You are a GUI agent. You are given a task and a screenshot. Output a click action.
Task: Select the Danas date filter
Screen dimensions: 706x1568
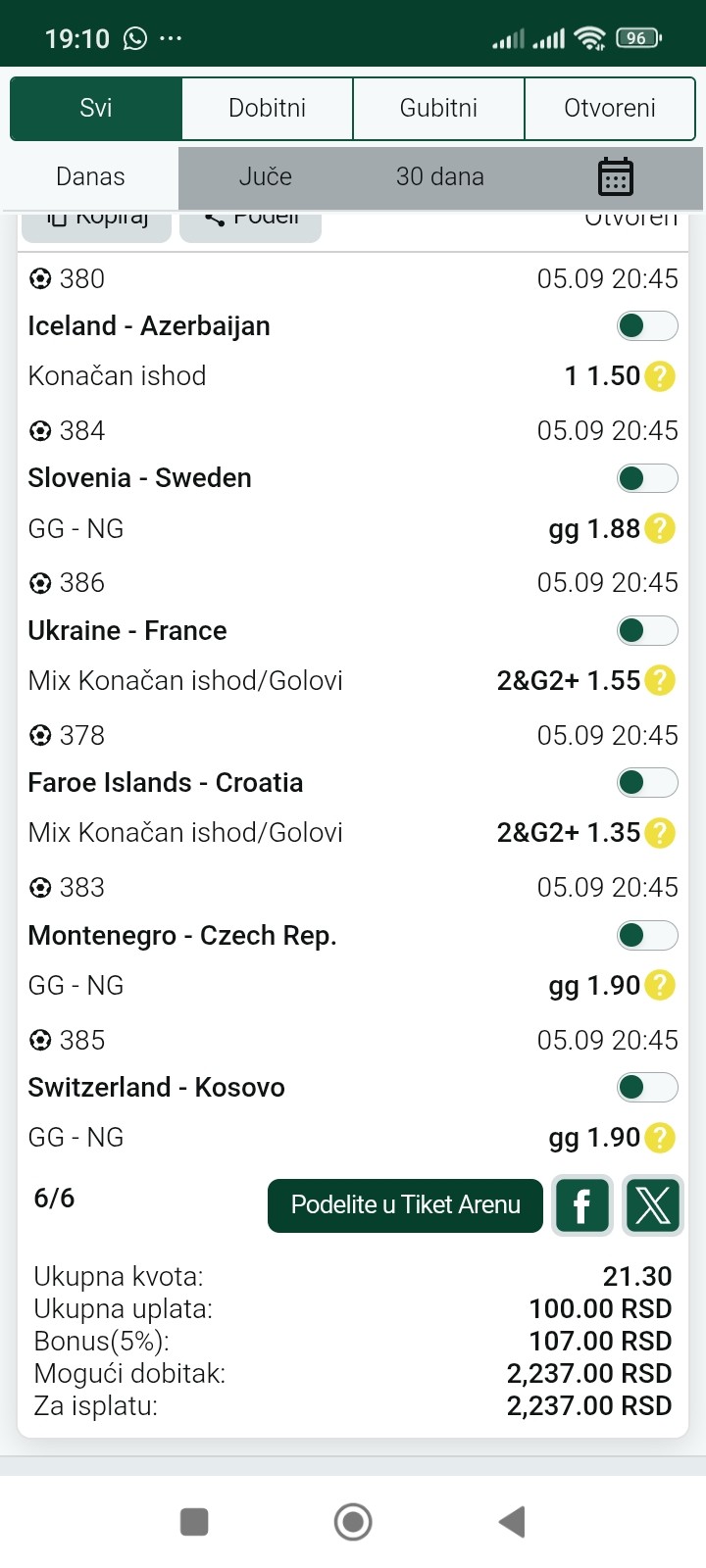90,176
